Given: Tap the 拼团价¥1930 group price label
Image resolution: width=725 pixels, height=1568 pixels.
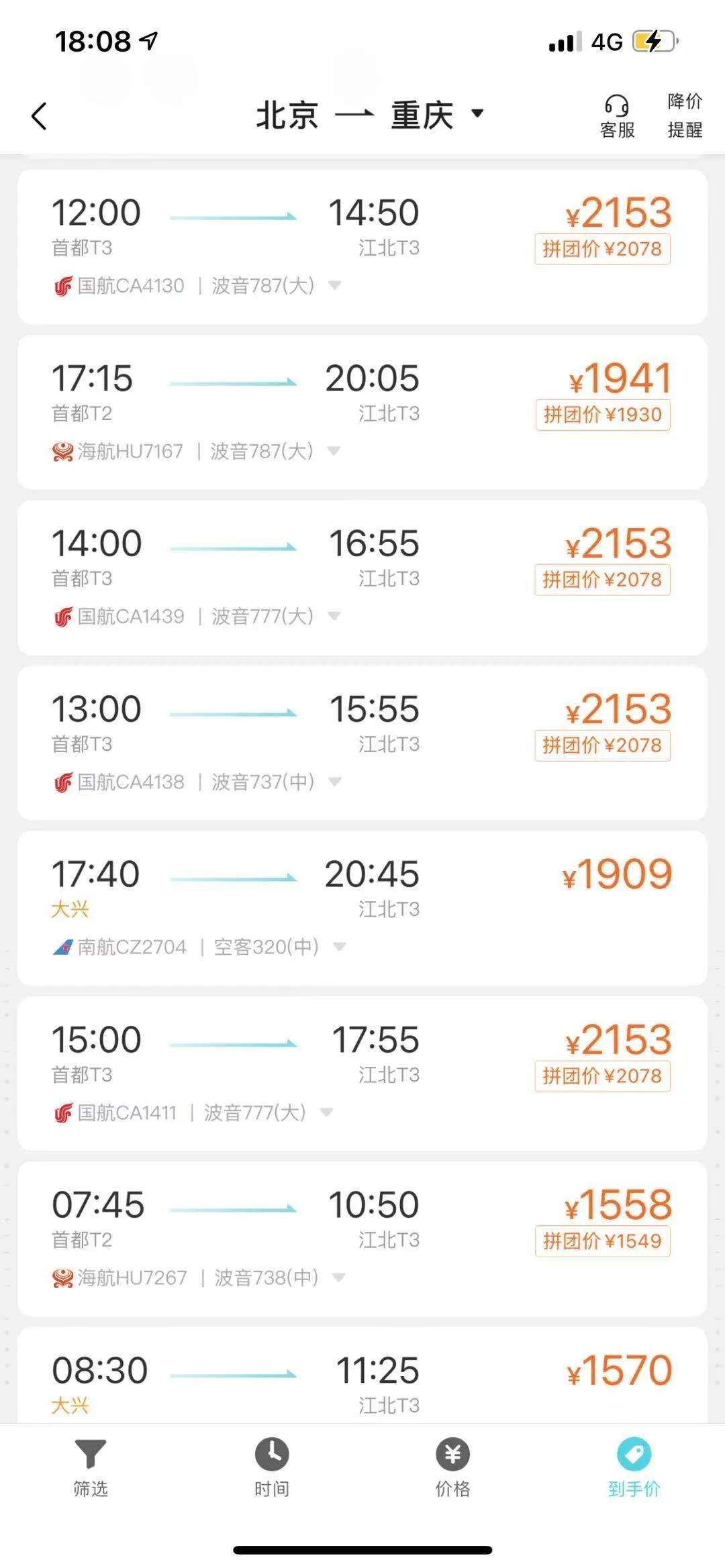Looking at the screenshot, I should click(x=603, y=414).
